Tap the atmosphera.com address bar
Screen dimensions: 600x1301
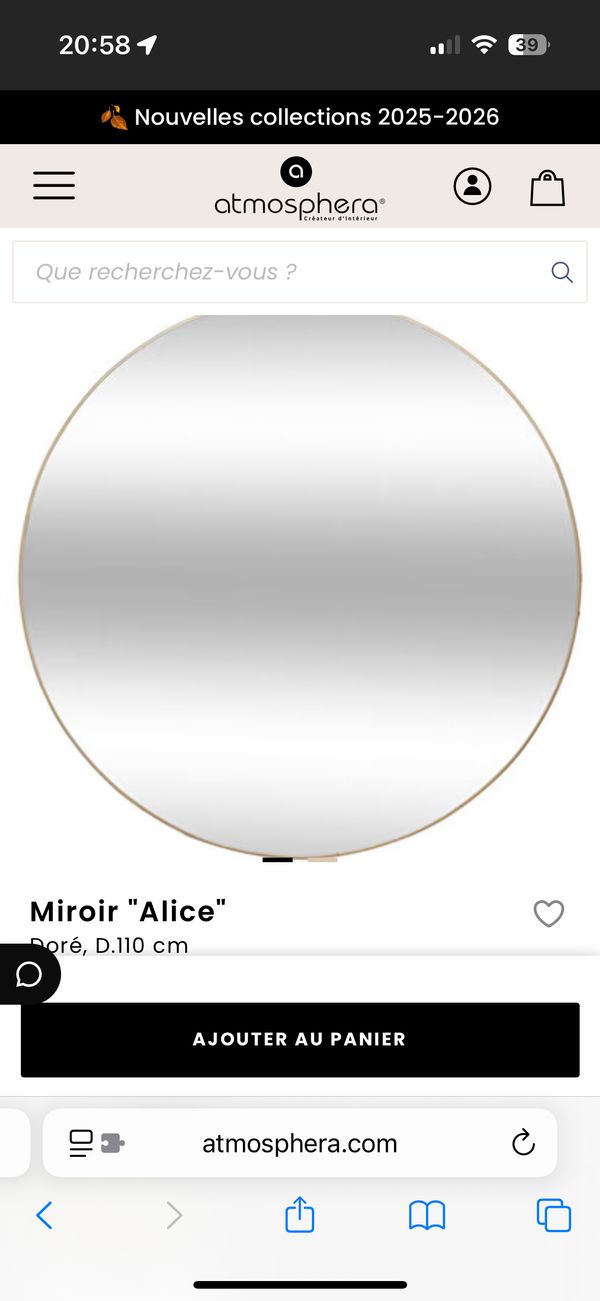(300, 1143)
